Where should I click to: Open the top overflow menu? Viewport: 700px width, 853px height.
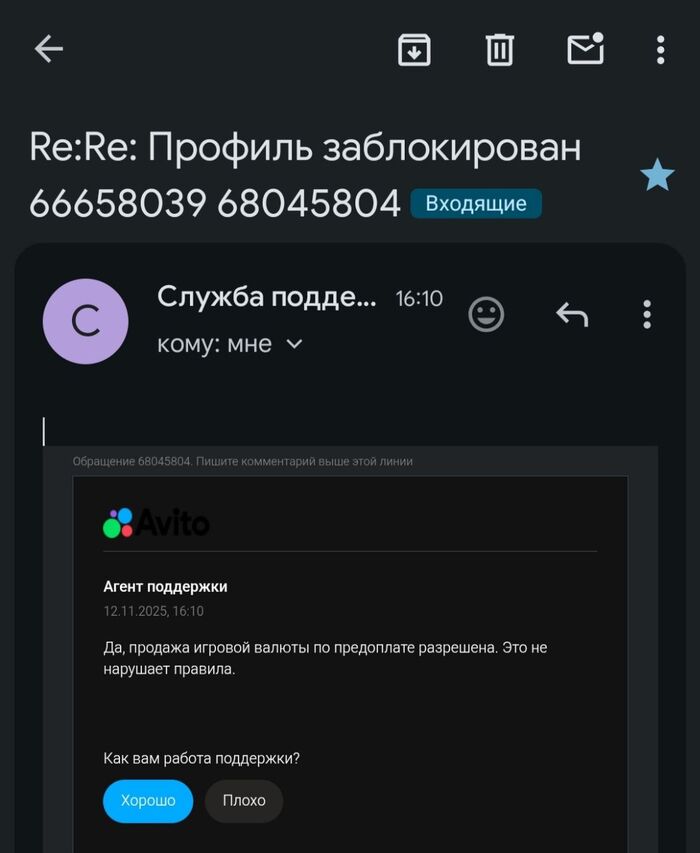pyautogui.click(x=660, y=49)
